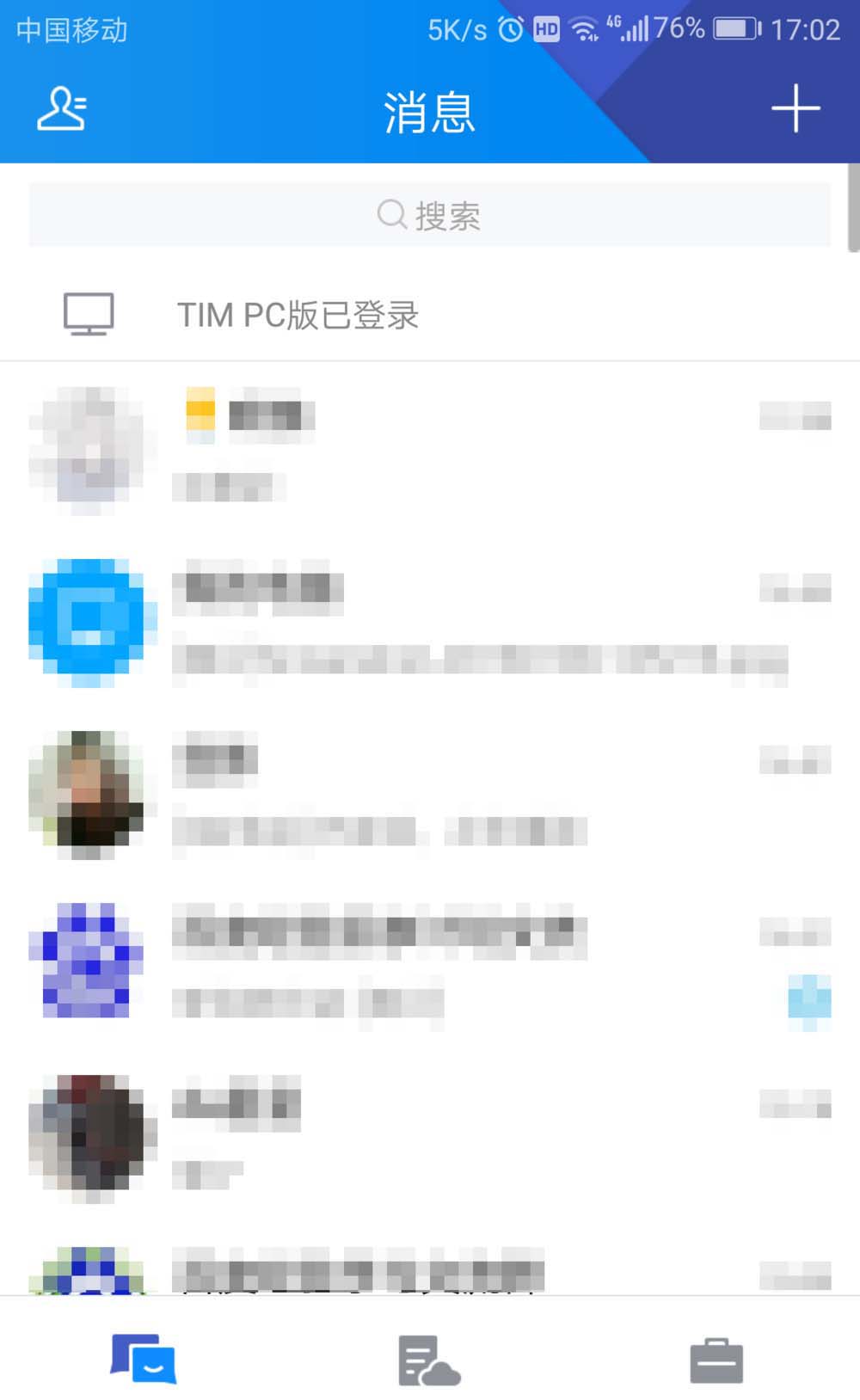Open the chat with the blue paw avatar
This screenshot has width=860, height=1400.
429,961
